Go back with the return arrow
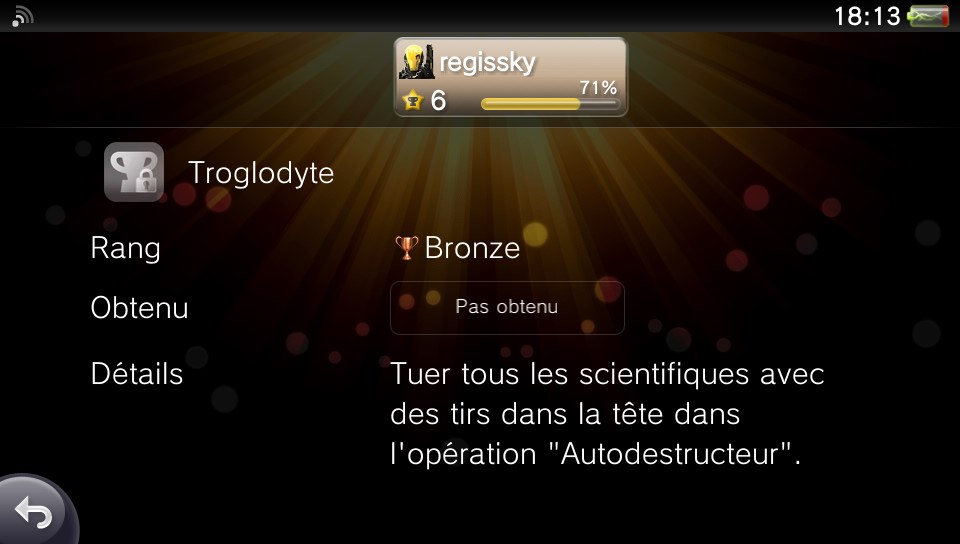This screenshot has width=960, height=544. tap(34, 514)
